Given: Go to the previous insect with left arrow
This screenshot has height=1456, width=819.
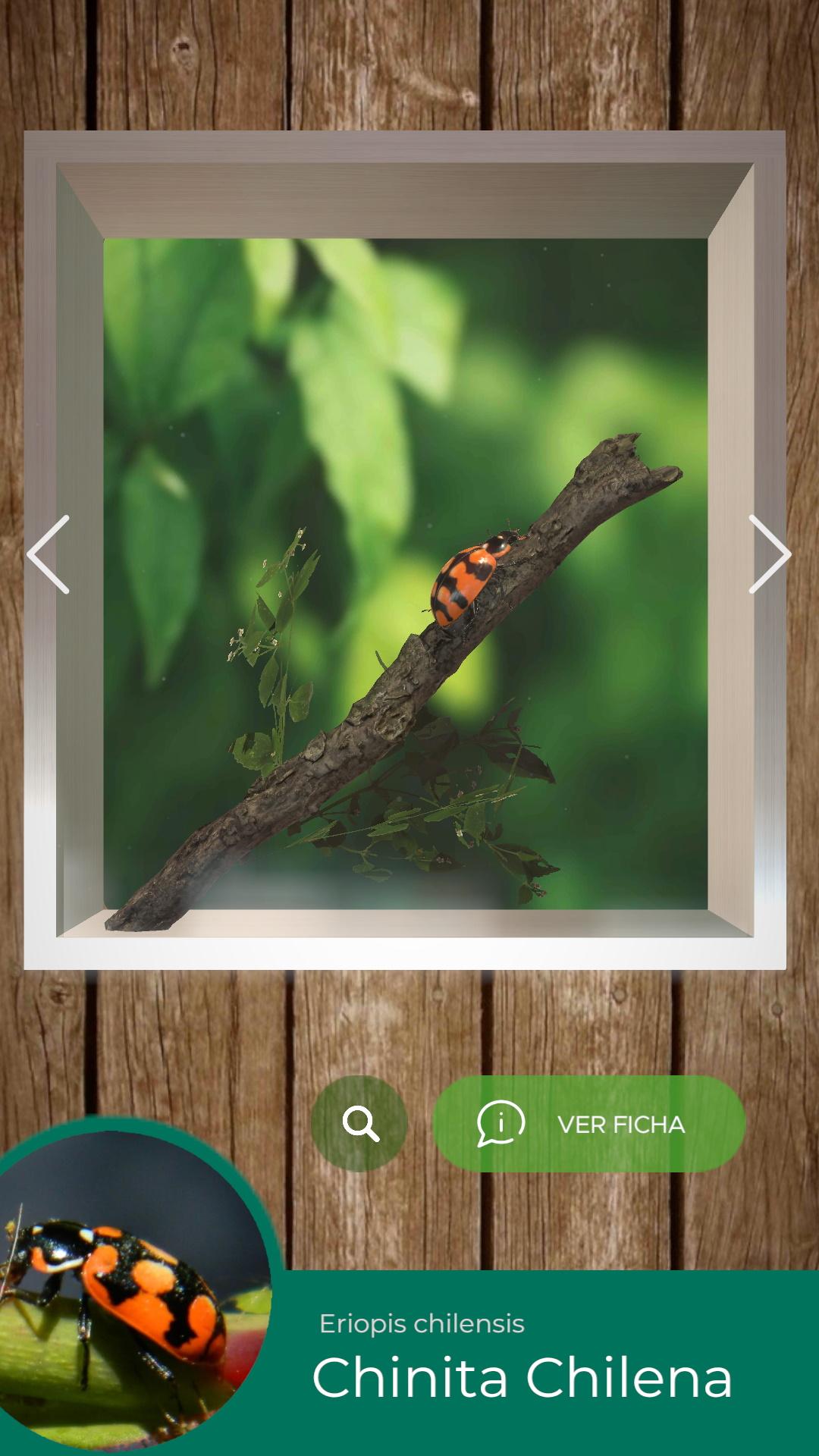Looking at the screenshot, I should pos(49,554).
